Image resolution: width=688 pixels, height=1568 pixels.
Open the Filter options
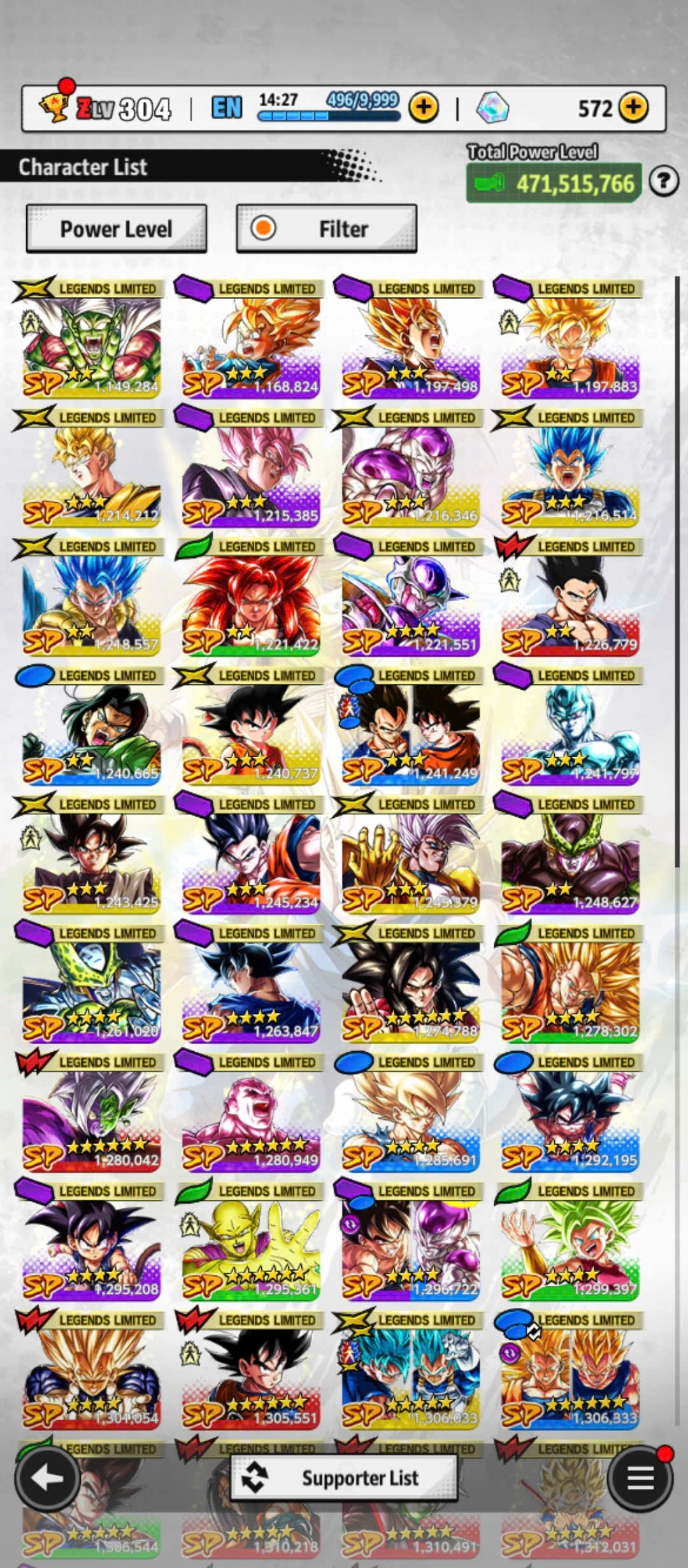[x=326, y=229]
